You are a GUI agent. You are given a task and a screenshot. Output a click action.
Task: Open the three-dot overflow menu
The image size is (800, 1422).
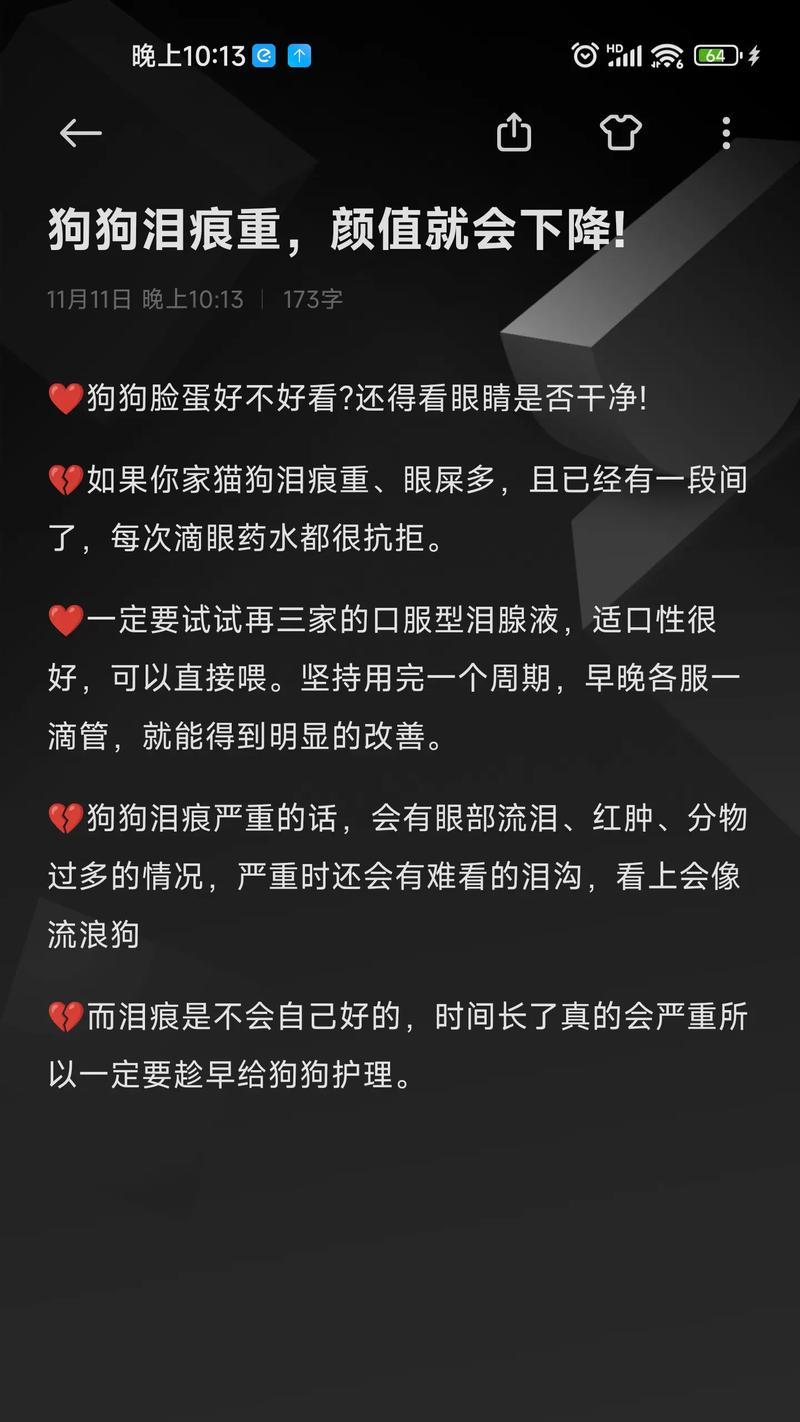tap(726, 132)
